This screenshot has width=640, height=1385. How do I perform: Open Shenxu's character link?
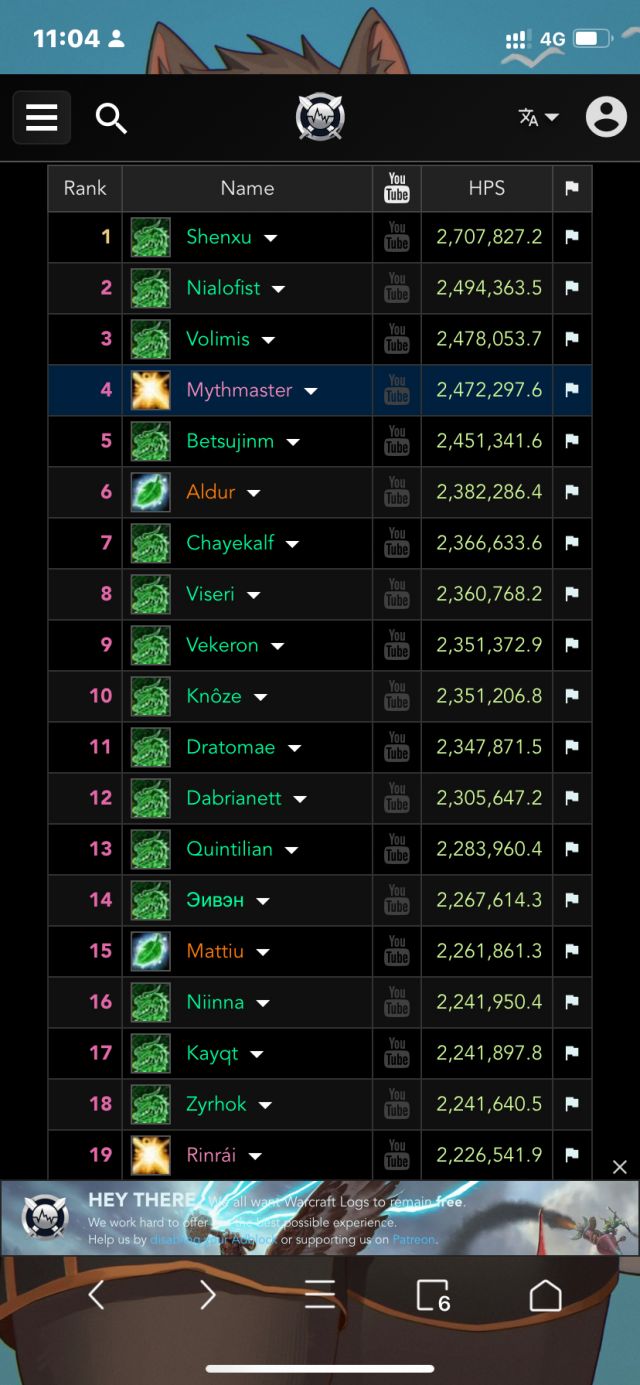coord(219,237)
